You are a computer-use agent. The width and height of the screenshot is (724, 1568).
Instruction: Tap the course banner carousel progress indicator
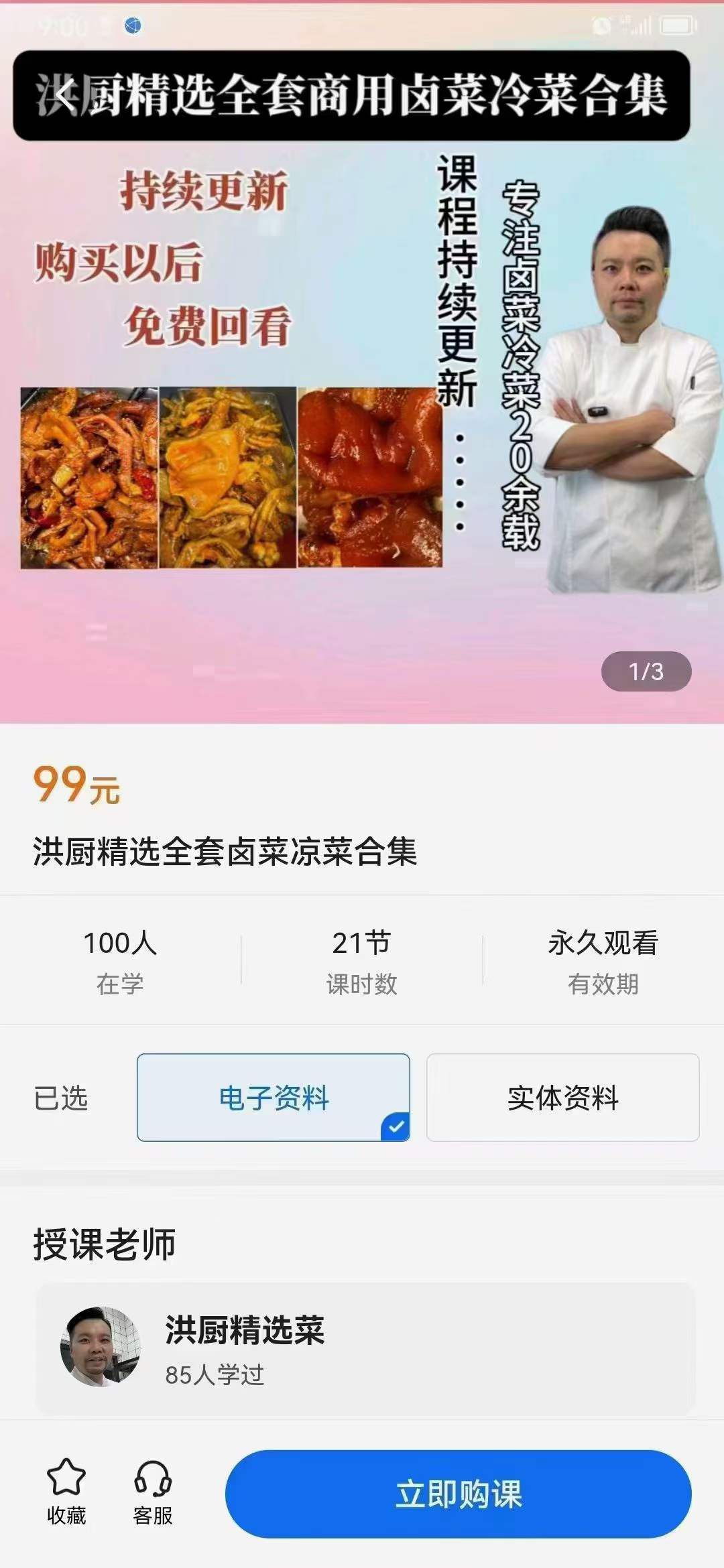point(646,672)
